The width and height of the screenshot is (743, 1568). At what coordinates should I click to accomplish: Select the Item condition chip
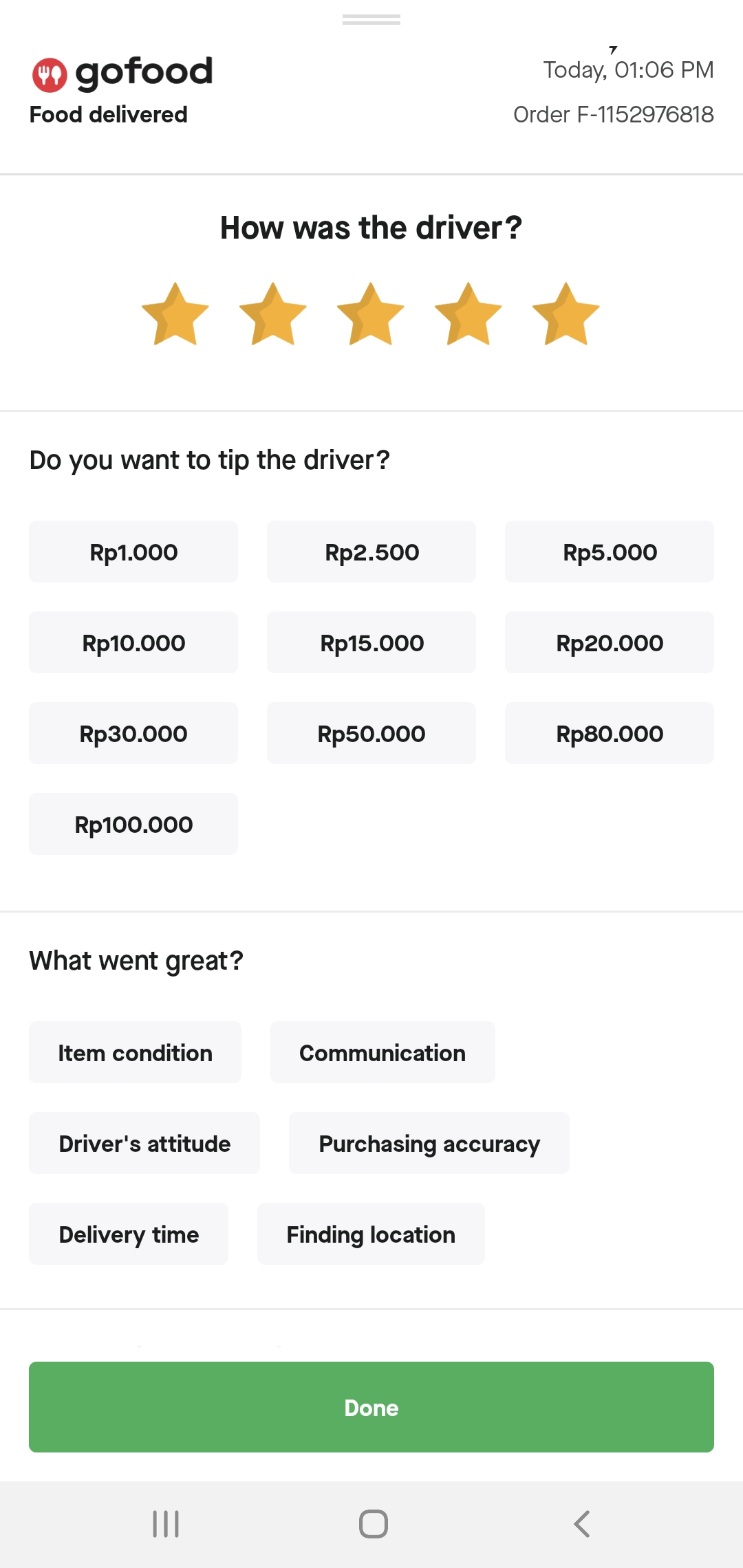click(x=135, y=1053)
